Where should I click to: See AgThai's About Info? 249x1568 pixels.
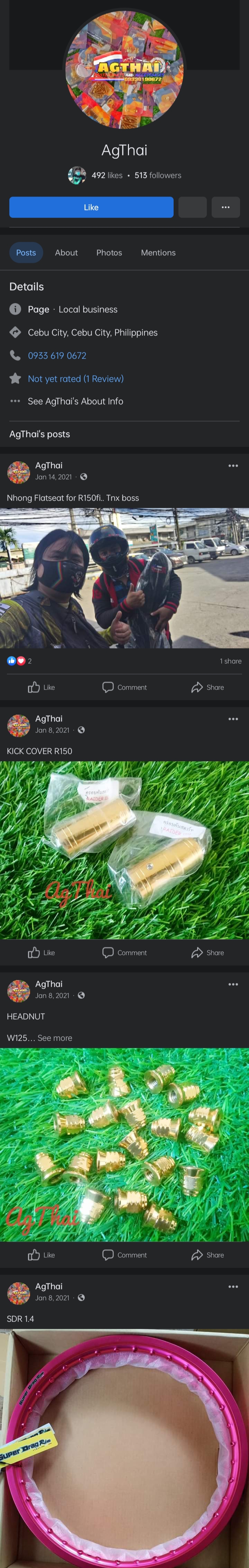pos(75,401)
